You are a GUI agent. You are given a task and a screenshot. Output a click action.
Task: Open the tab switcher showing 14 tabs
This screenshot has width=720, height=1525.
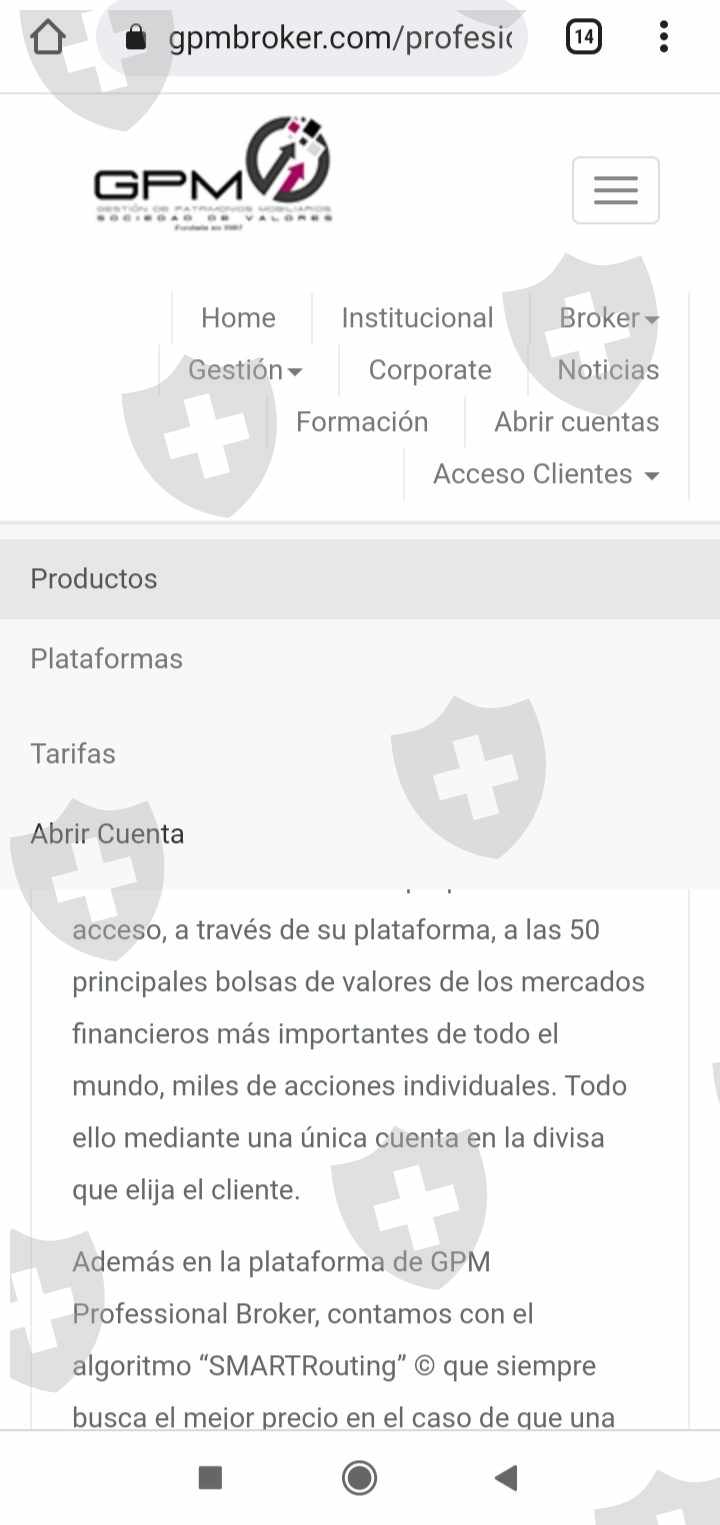point(584,38)
